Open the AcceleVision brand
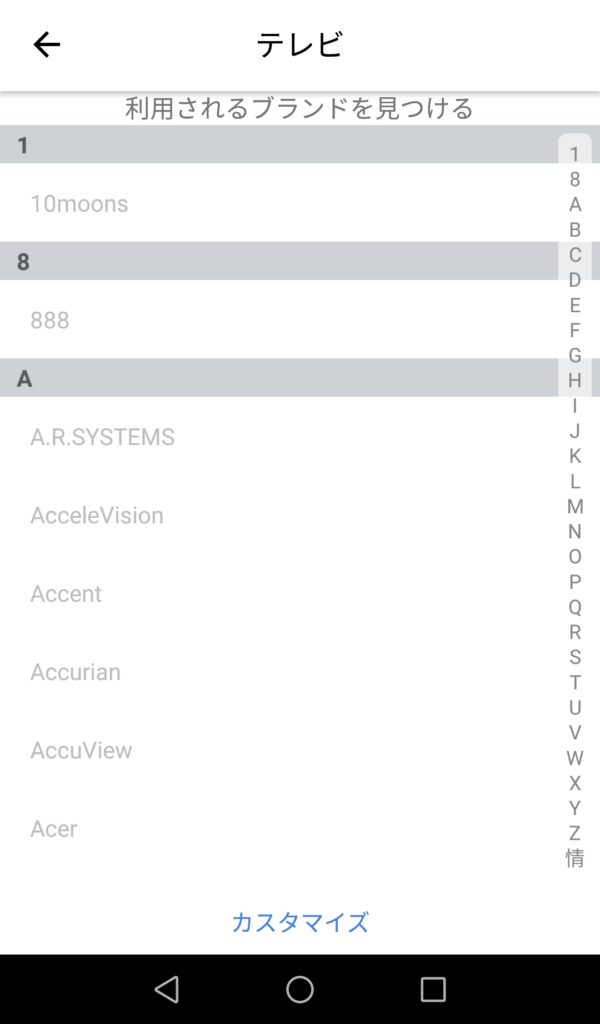The image size is (600, 1024). click(300, 515)
